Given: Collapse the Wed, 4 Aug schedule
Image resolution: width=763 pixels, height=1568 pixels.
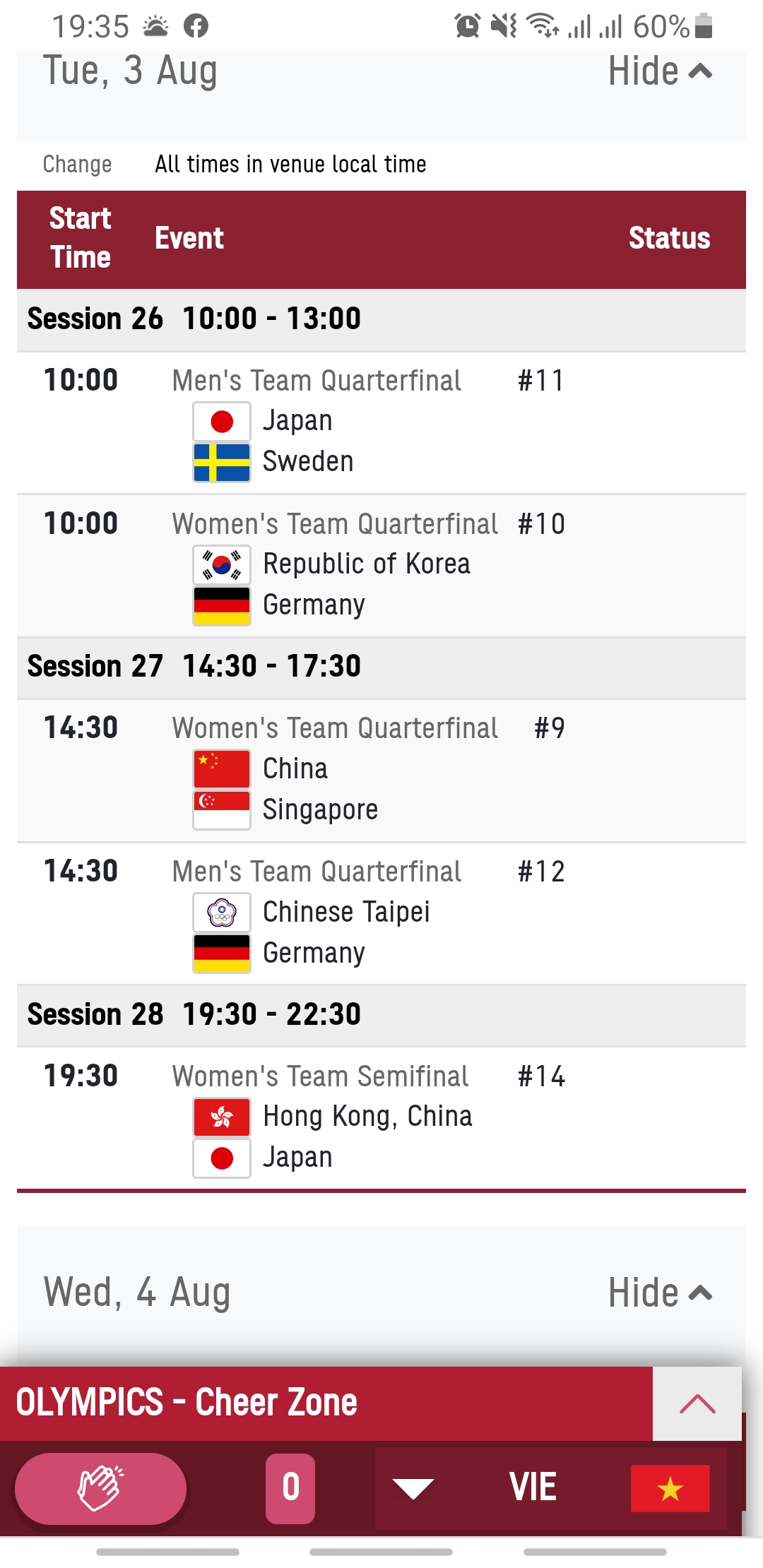Looking at the screenshot, I should [660, 1293].
